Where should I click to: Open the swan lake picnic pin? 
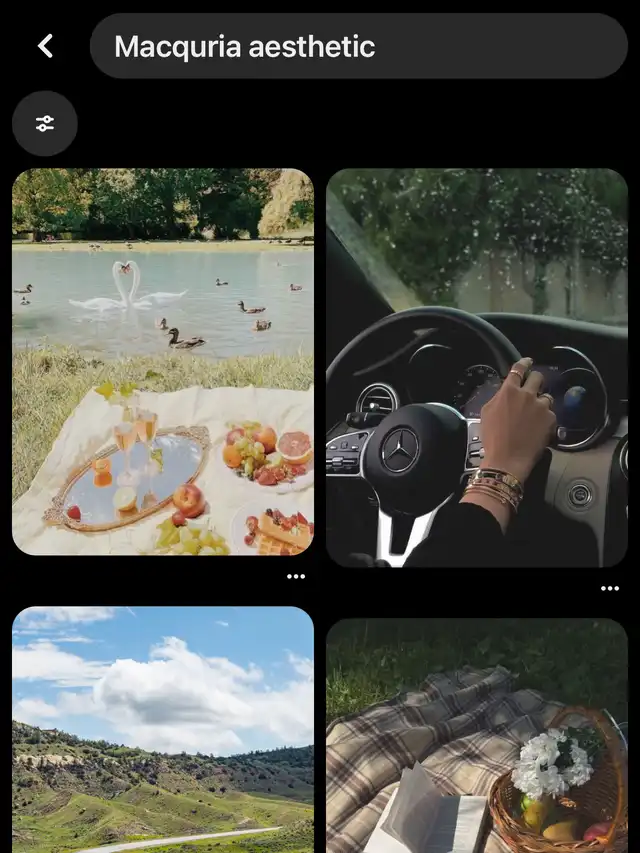[x=163, y=361]
